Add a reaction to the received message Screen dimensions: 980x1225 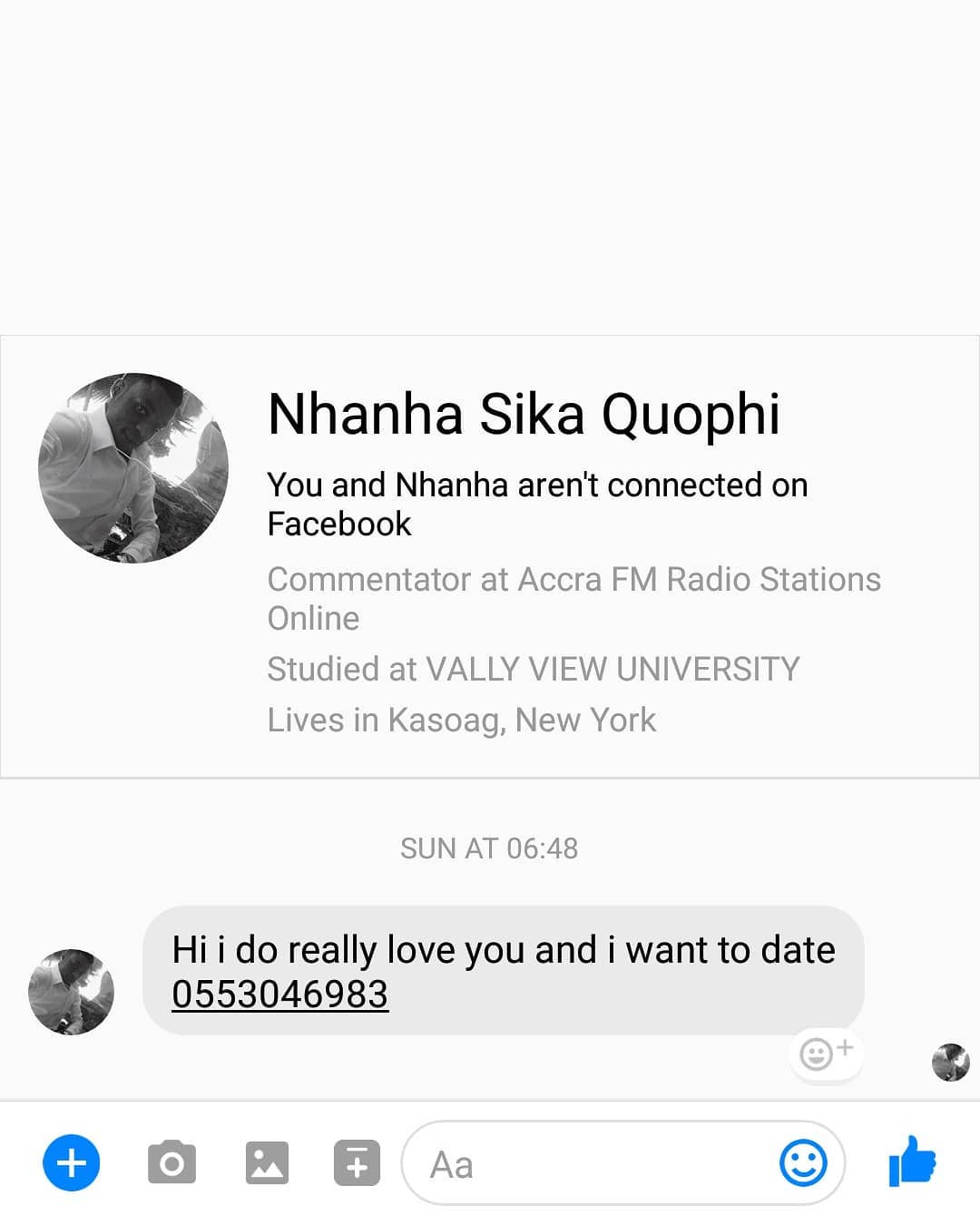coord(826,1053)
